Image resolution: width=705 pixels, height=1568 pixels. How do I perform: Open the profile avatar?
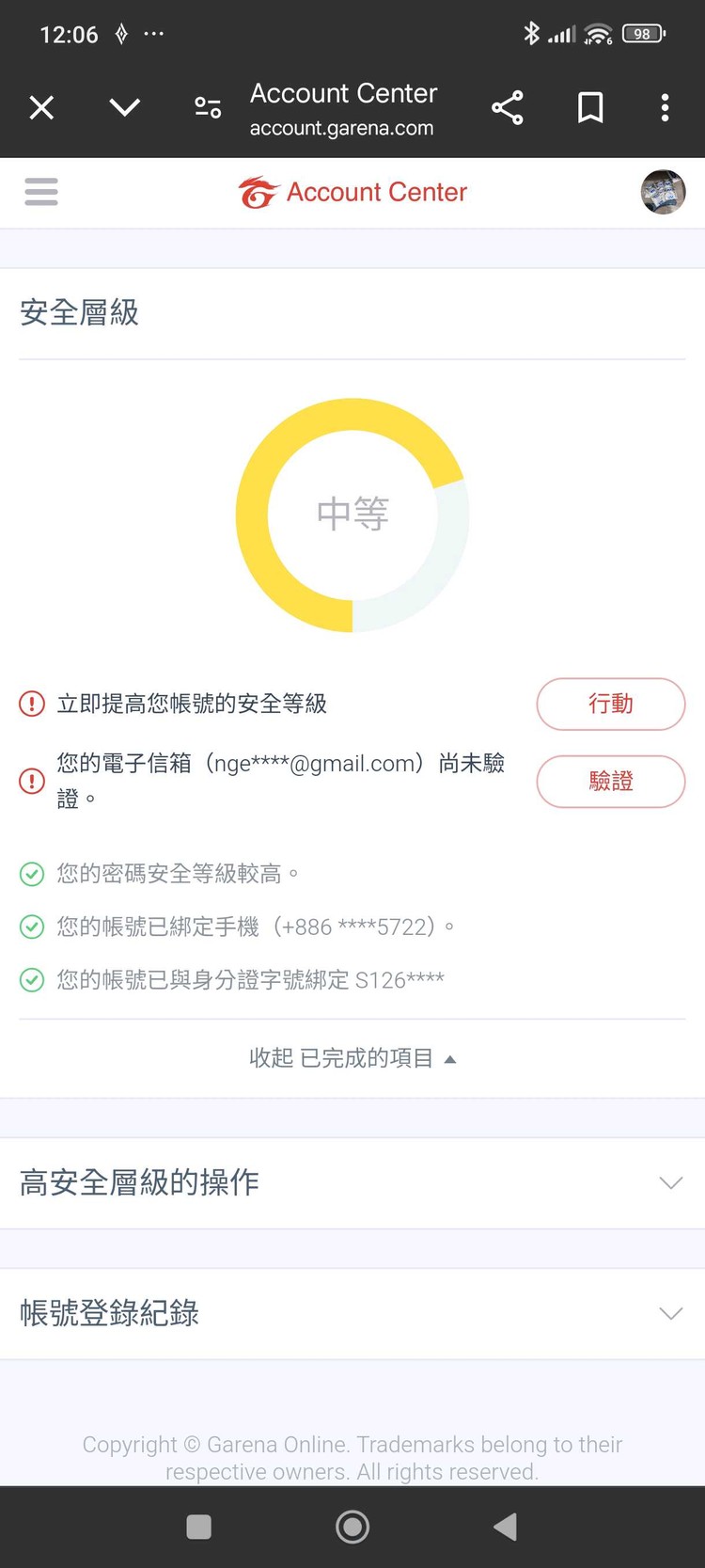coord(663,192)
